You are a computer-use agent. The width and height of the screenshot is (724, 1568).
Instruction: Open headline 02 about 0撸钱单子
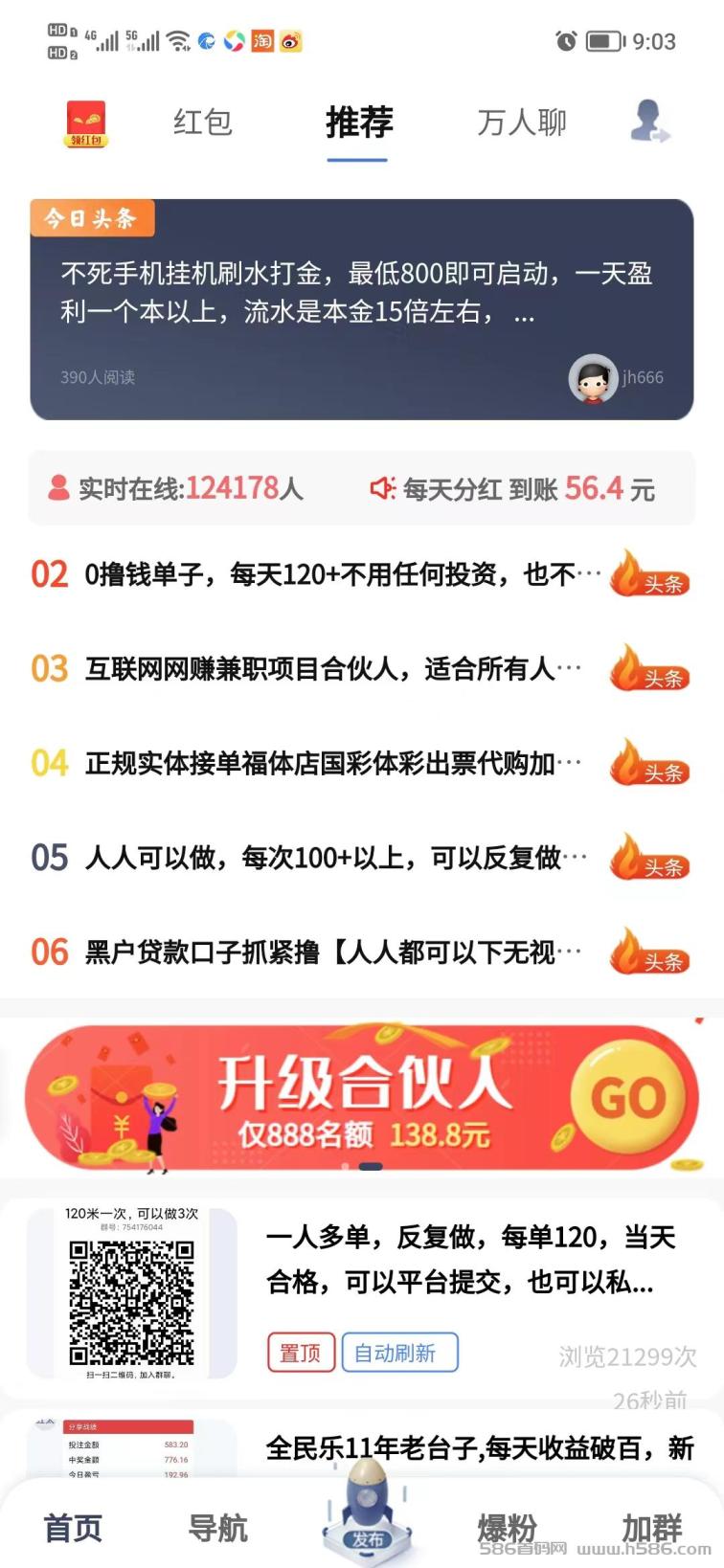pos(361,574)
